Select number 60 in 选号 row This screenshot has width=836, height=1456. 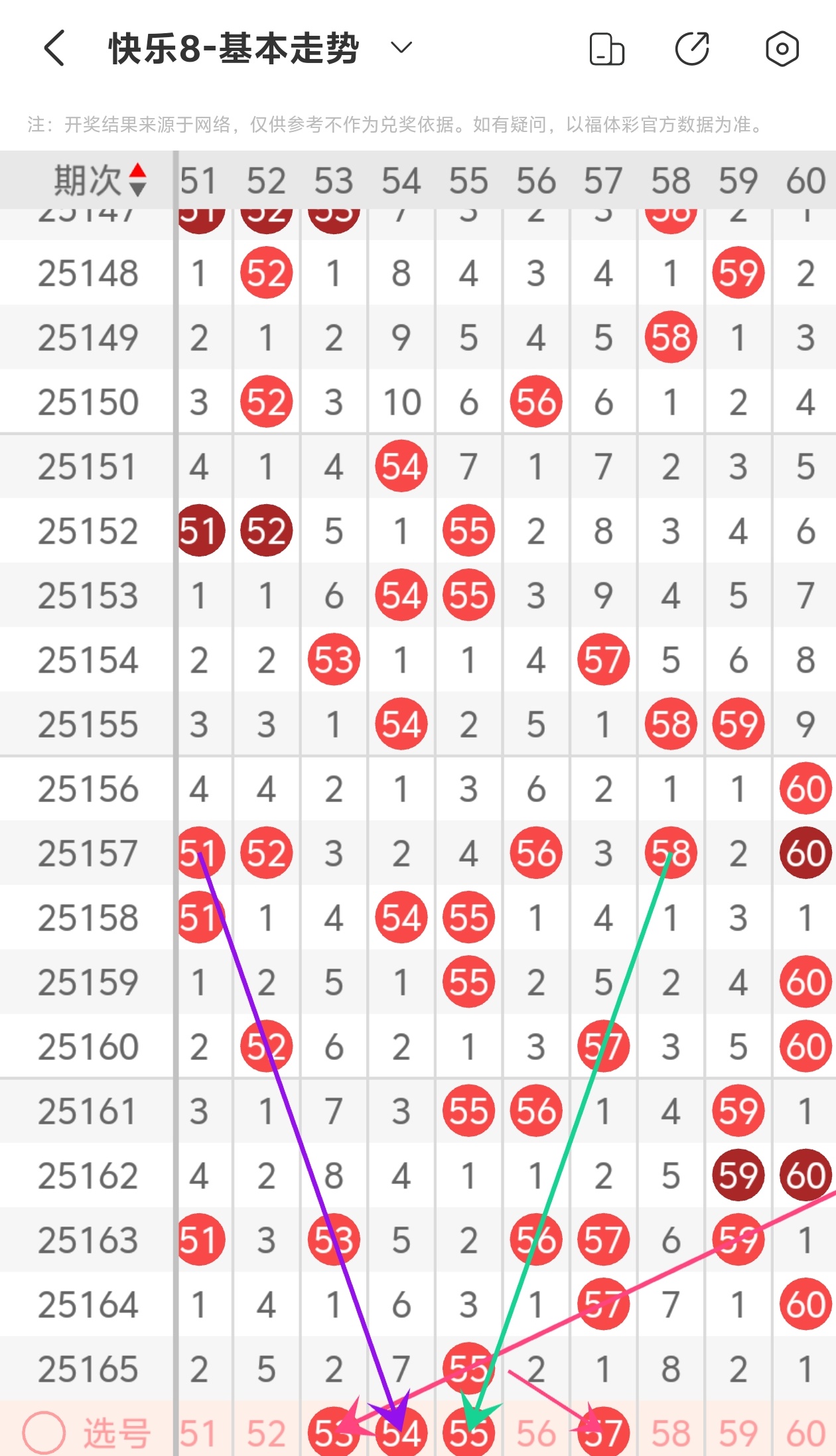805,1433
